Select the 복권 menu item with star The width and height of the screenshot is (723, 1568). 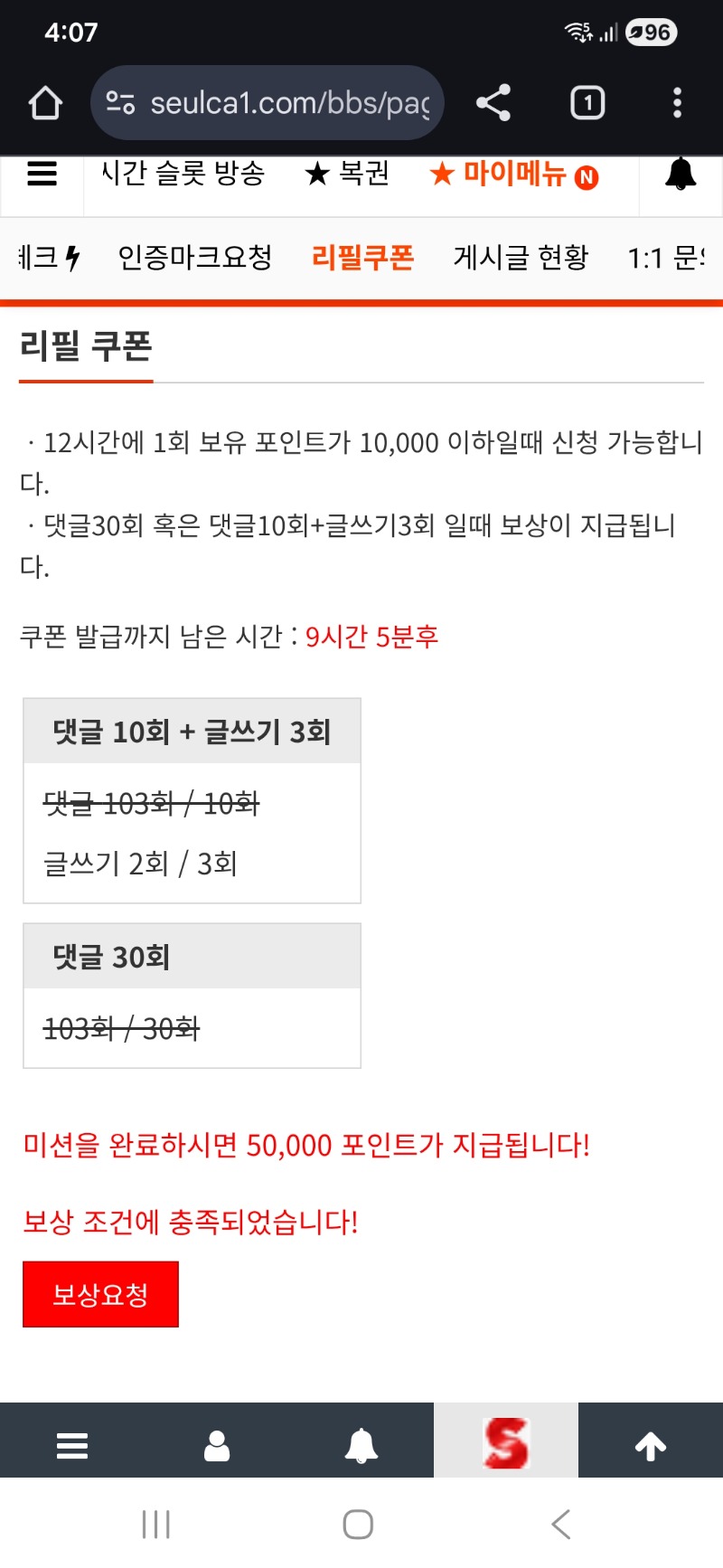(348, 175)
